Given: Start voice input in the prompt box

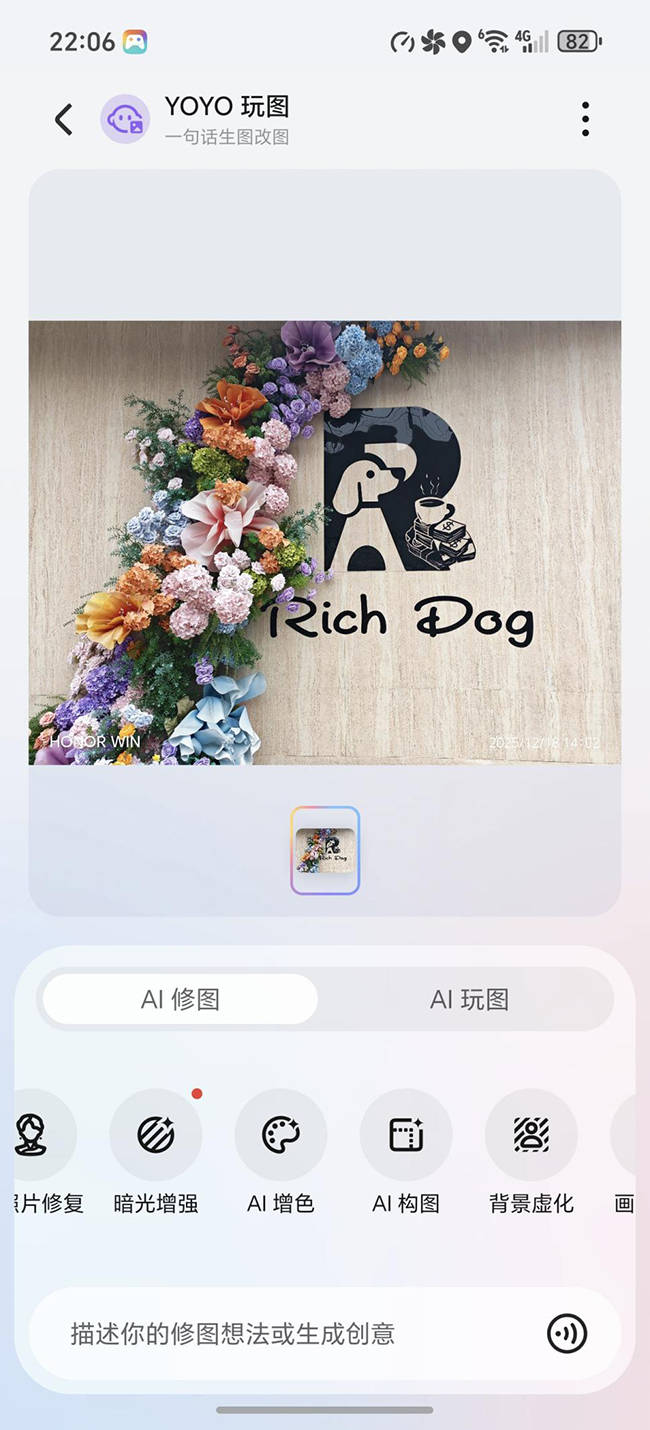Looking at the screenshot, I should (567, 1333).
